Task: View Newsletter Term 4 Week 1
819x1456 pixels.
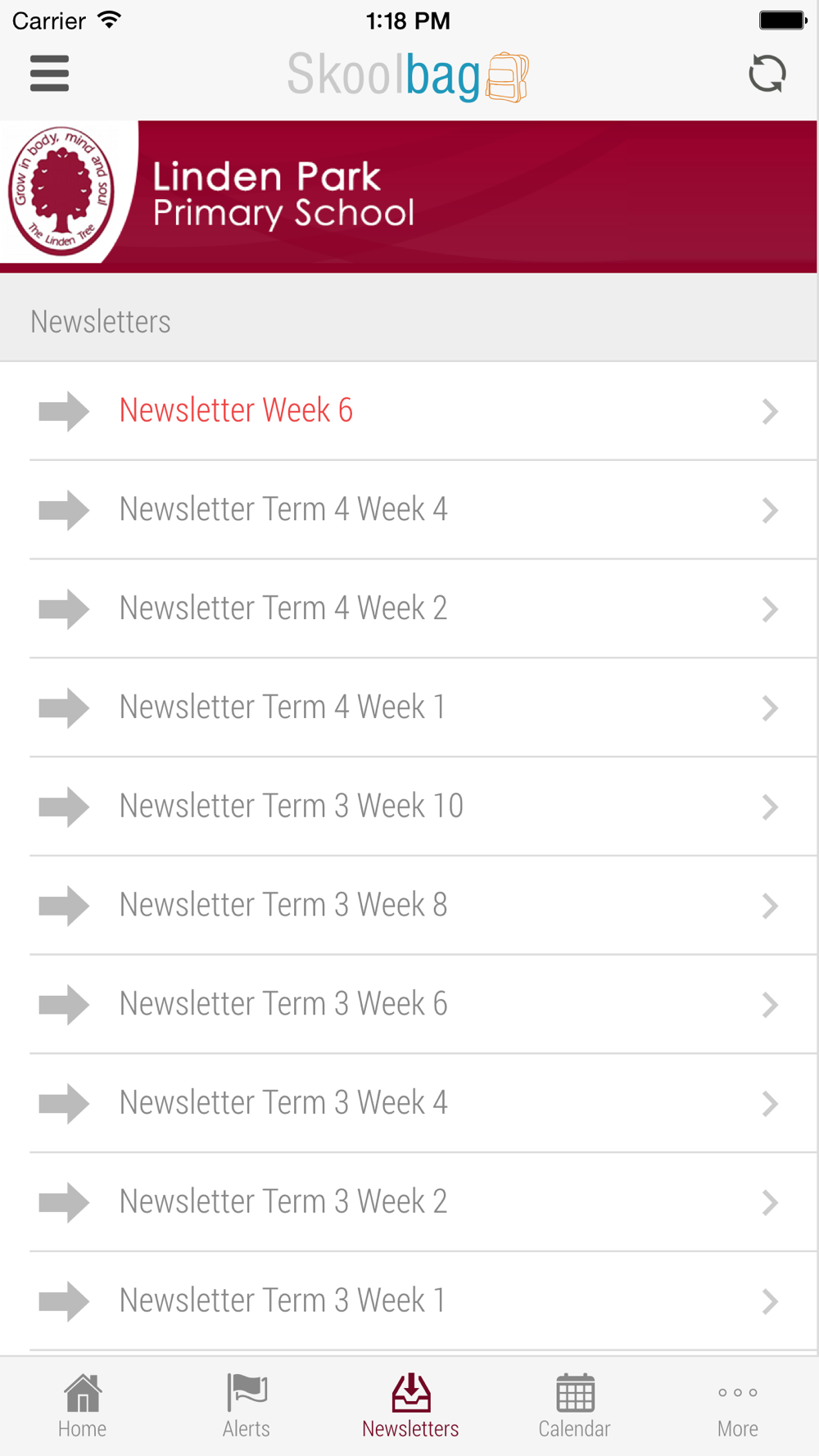Action: [409, 708]
